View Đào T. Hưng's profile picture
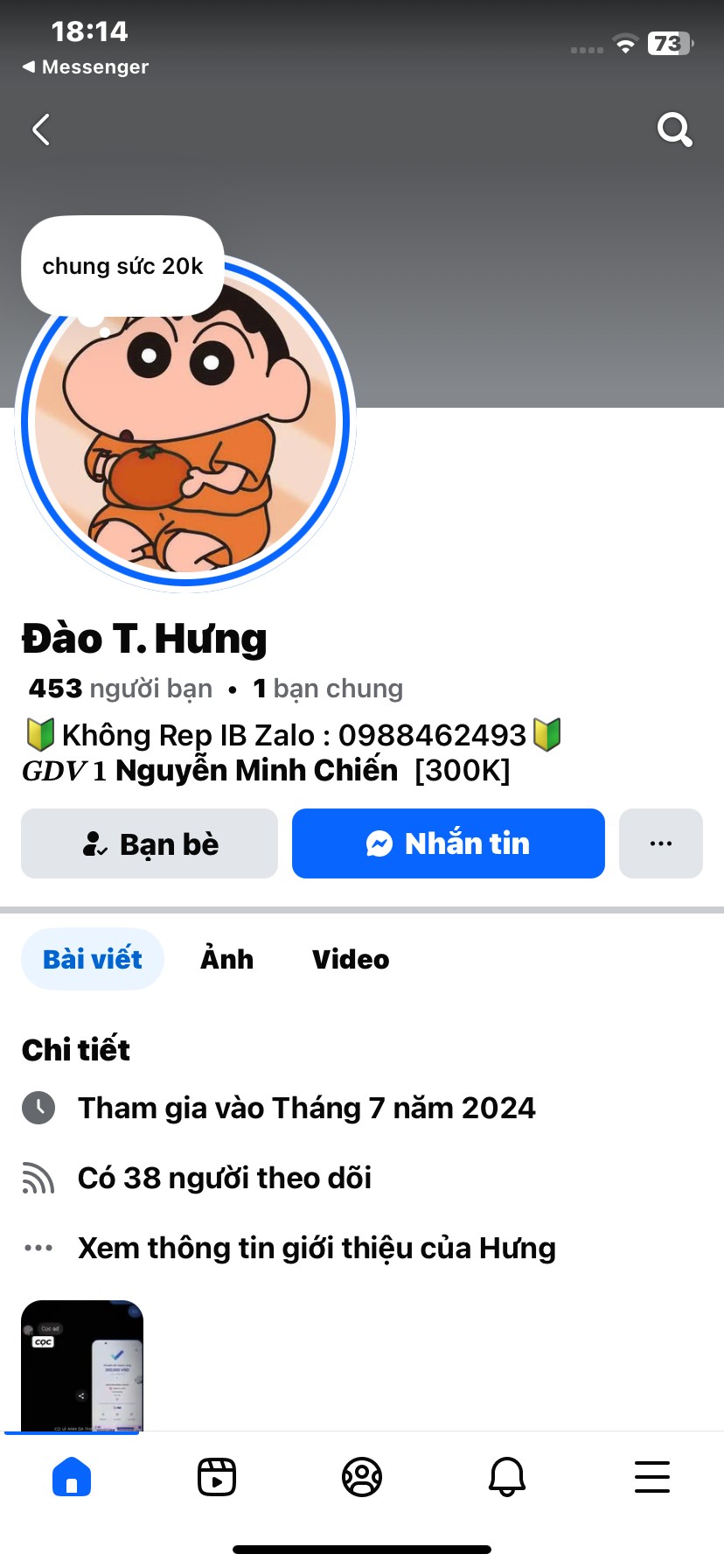Image resolution: width=724 pixels, height=1568 pixels. [185, 422]
